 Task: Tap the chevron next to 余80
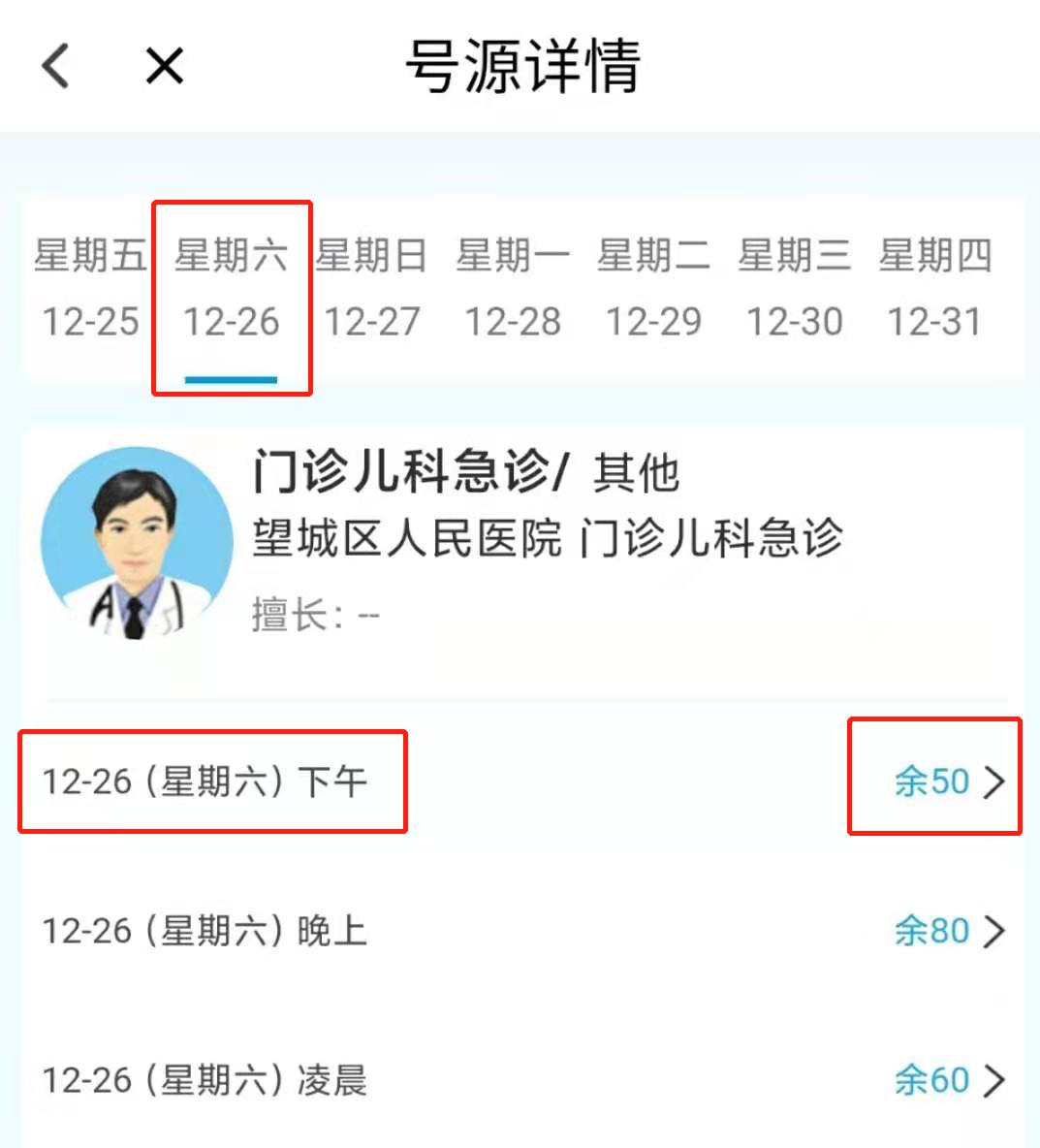(996, 932)
